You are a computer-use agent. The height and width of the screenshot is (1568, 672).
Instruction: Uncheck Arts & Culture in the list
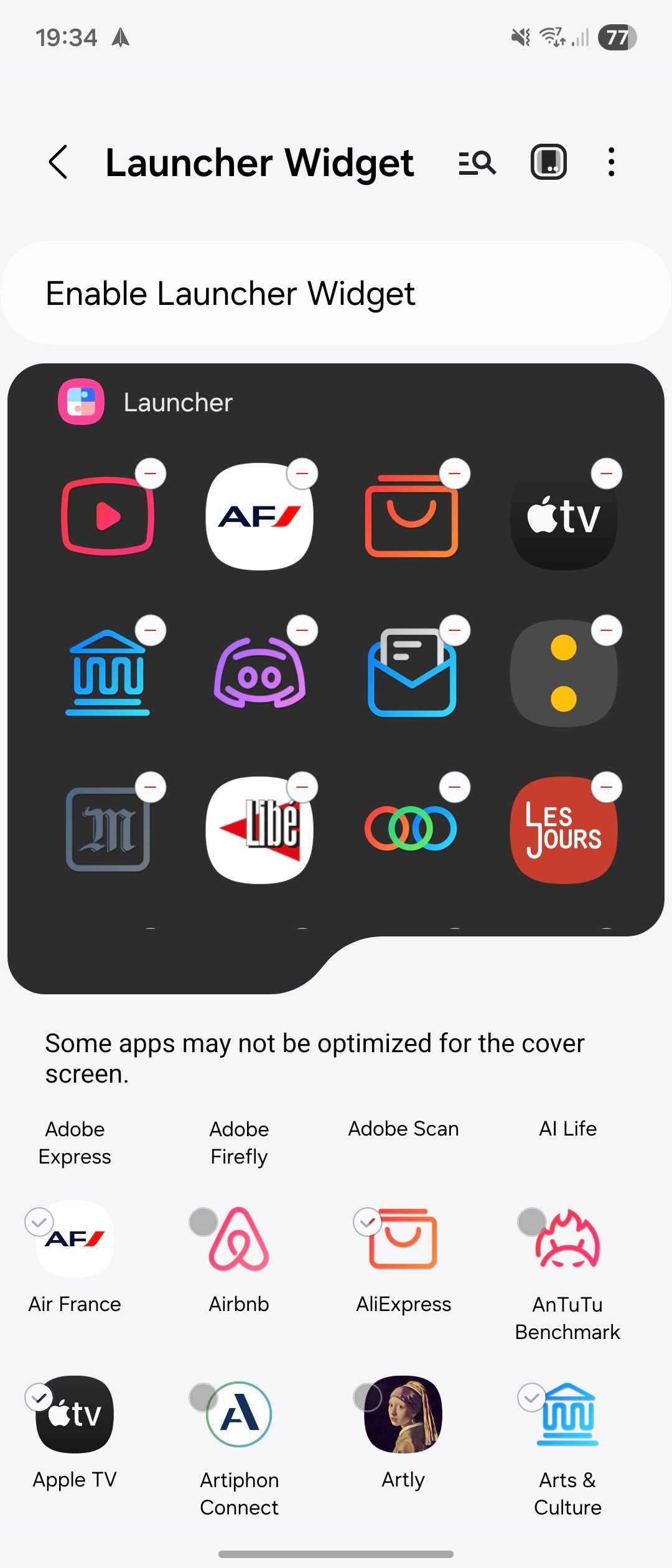(x=532, y=1398)
